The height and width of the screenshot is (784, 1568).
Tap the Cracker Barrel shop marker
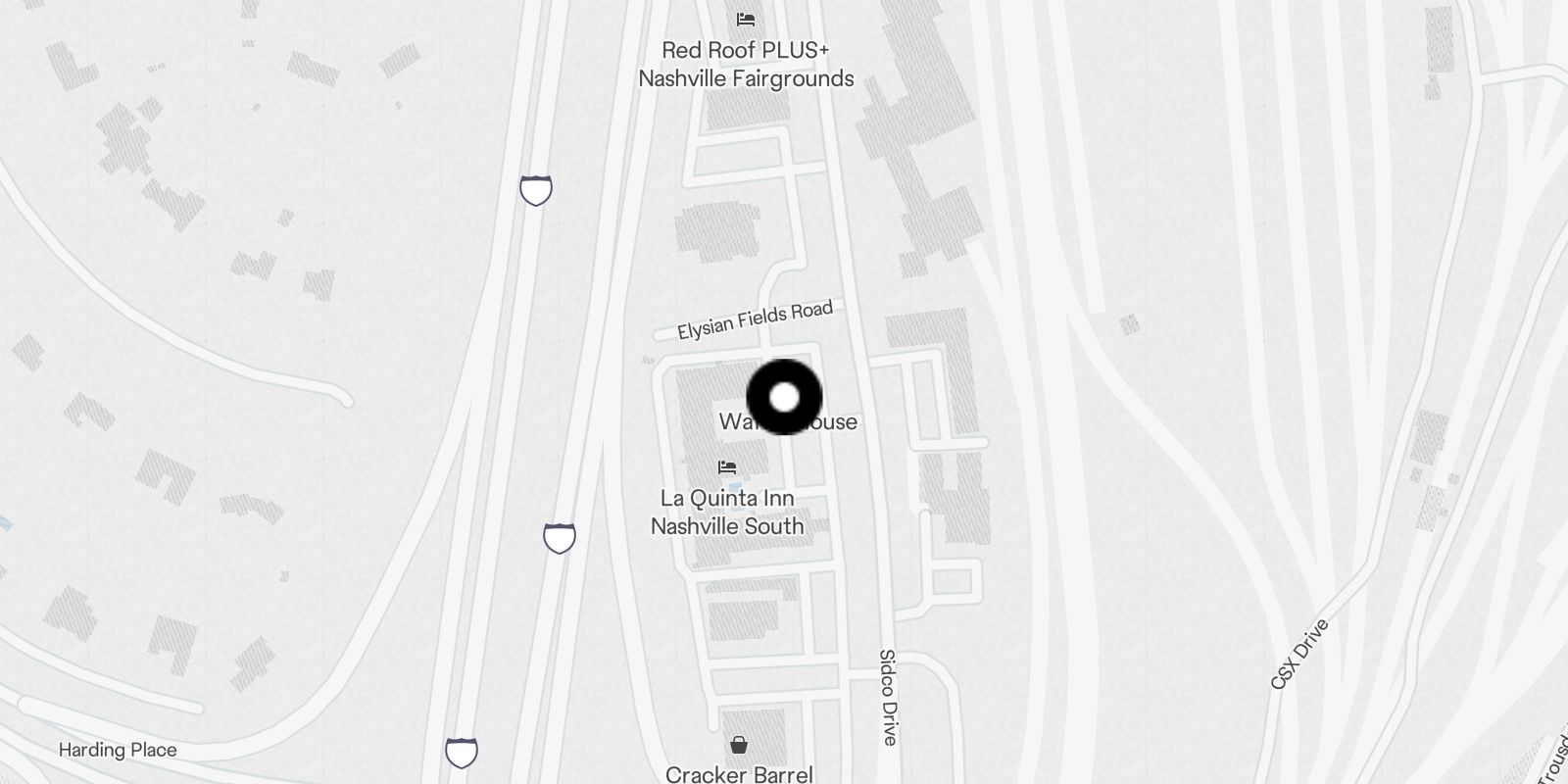[x=739, y=746]
